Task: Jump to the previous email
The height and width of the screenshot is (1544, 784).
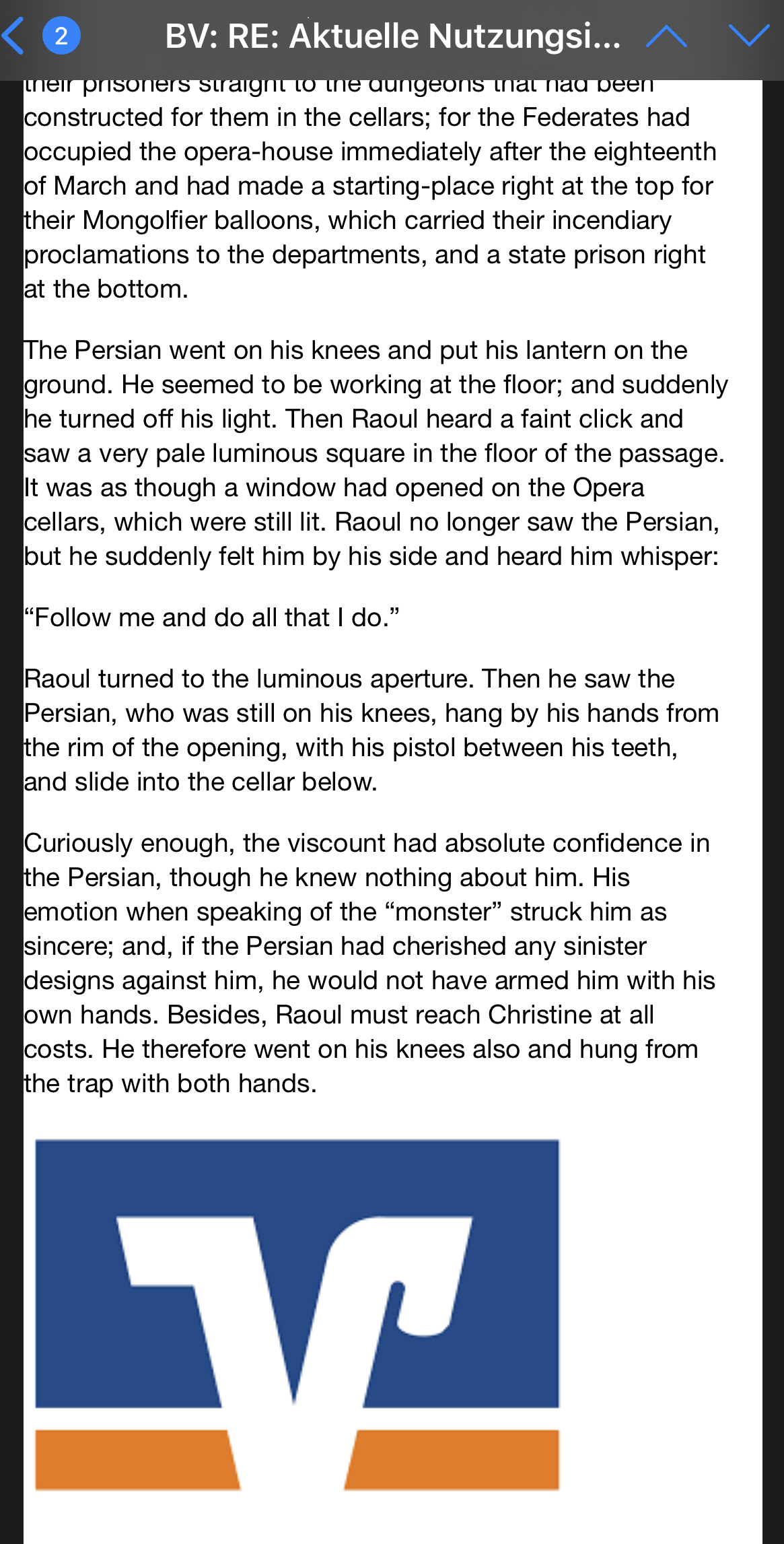Action: coord(666,36)
